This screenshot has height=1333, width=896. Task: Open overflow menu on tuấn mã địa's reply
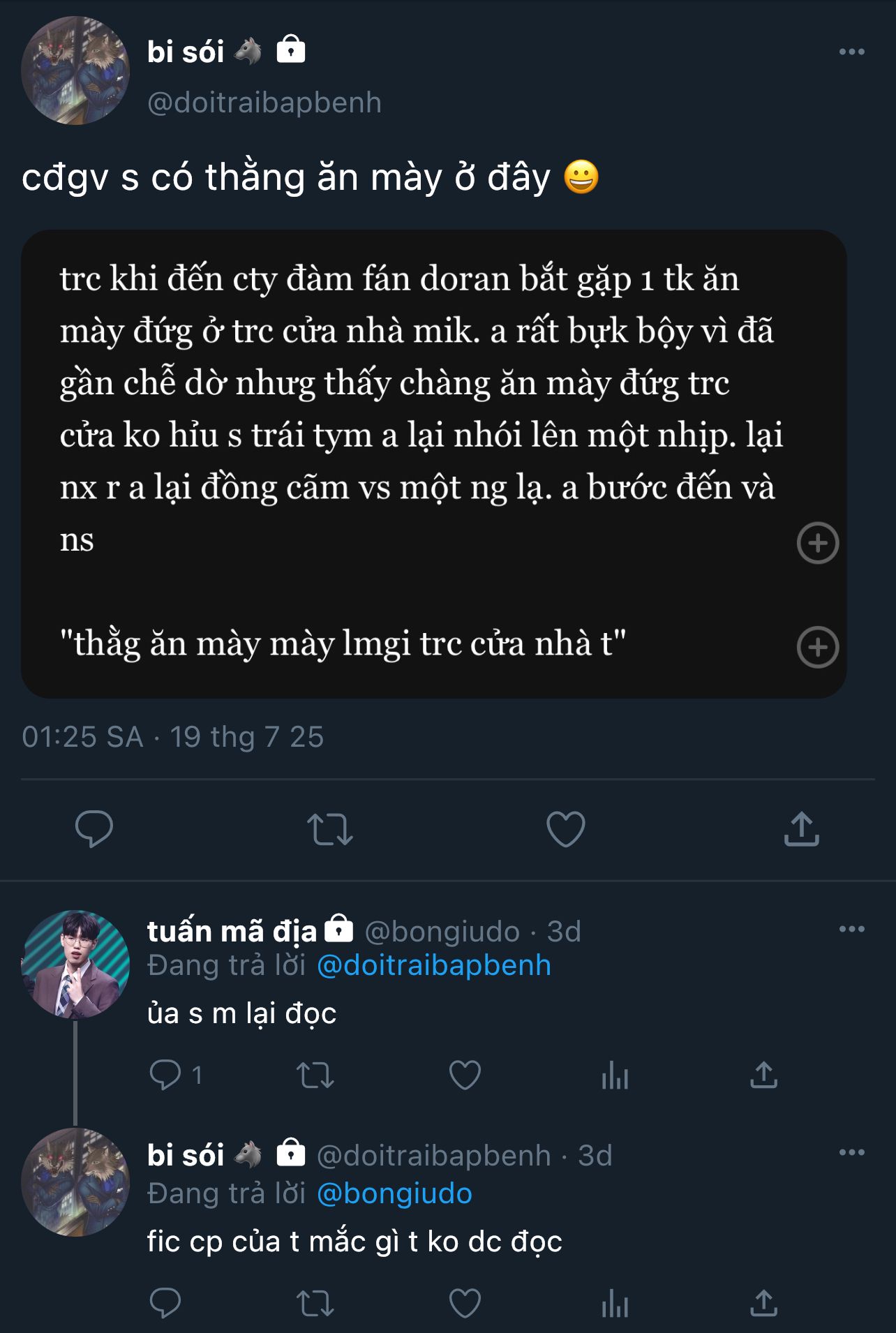click(851, 929)
